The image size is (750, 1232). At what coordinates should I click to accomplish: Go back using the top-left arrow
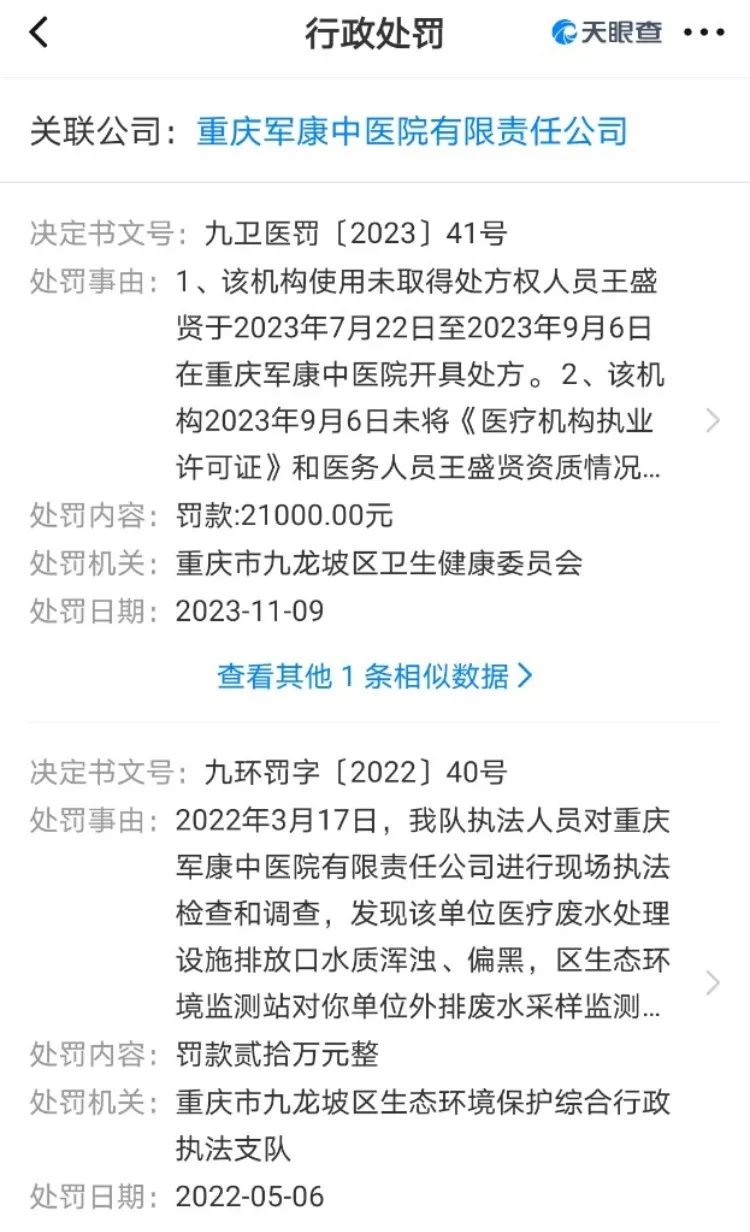39,33
